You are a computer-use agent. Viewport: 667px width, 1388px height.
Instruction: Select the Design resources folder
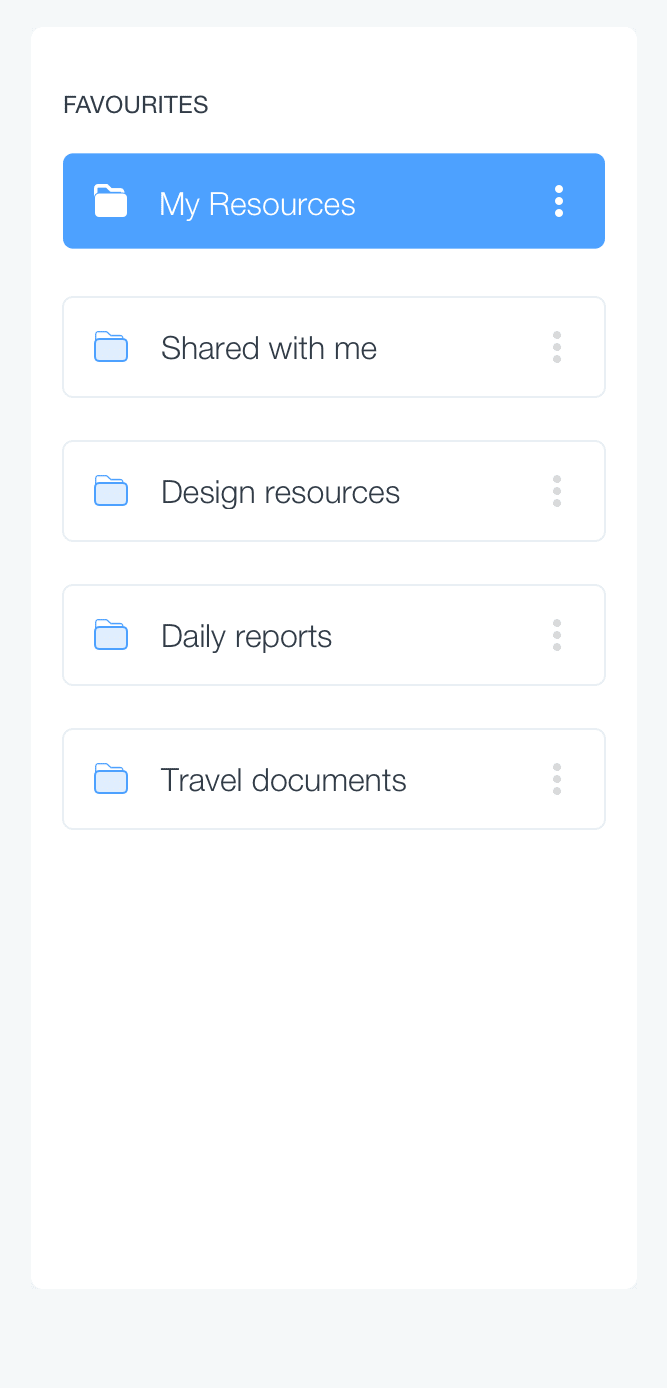[334, 491]
